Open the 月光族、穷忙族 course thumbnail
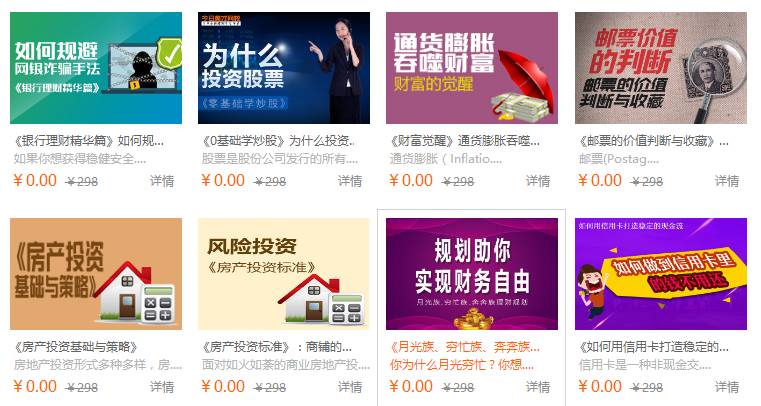 click(x=472, y=274)
